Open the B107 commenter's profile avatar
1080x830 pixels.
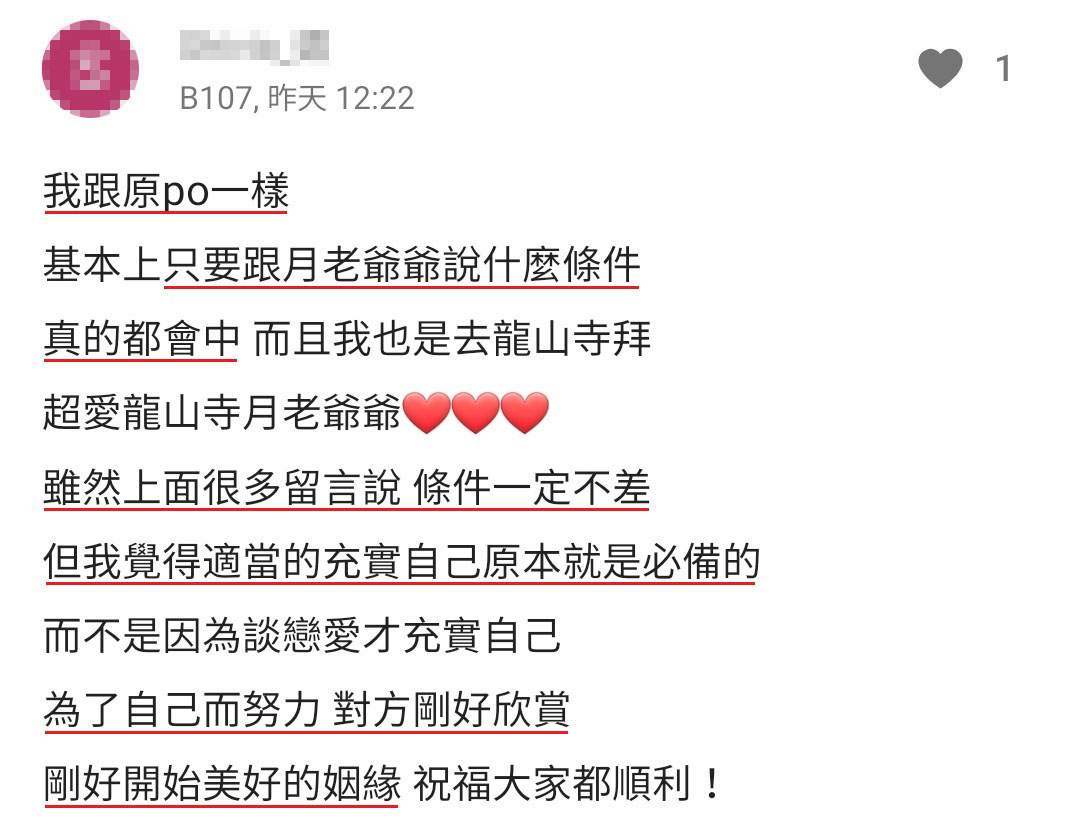90,69
